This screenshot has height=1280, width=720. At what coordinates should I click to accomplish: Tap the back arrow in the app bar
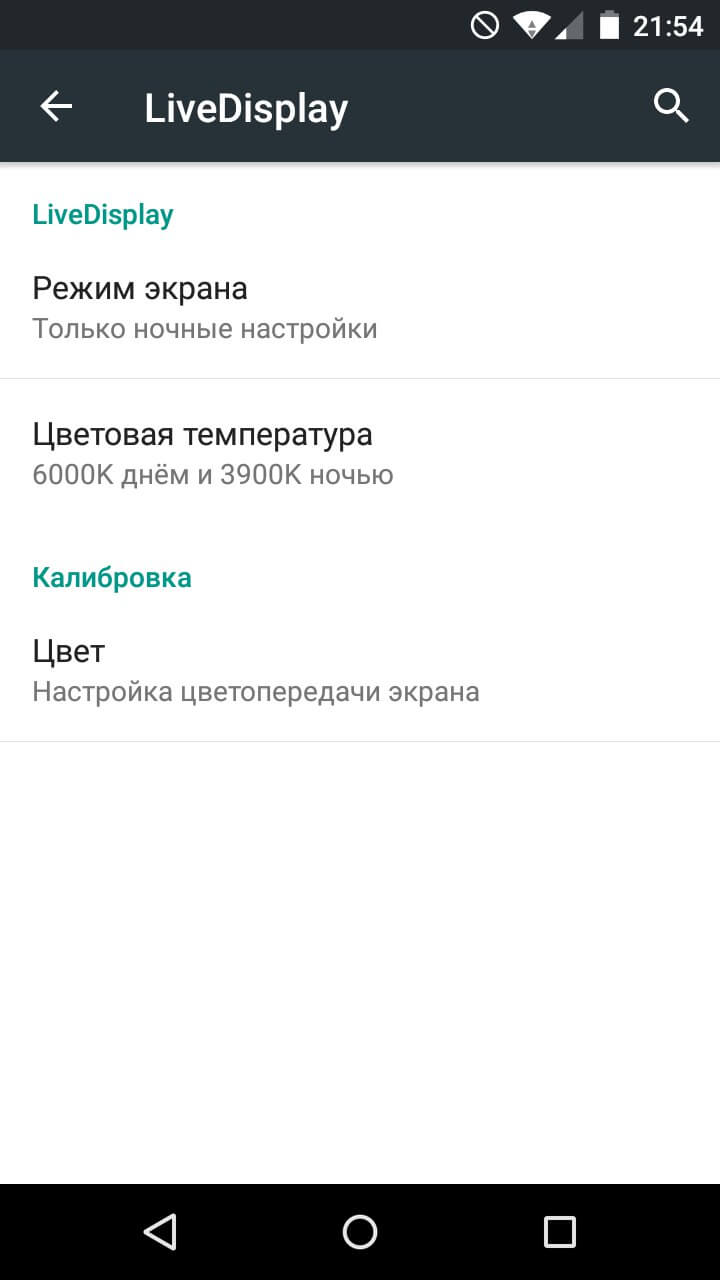coord(56,105)
